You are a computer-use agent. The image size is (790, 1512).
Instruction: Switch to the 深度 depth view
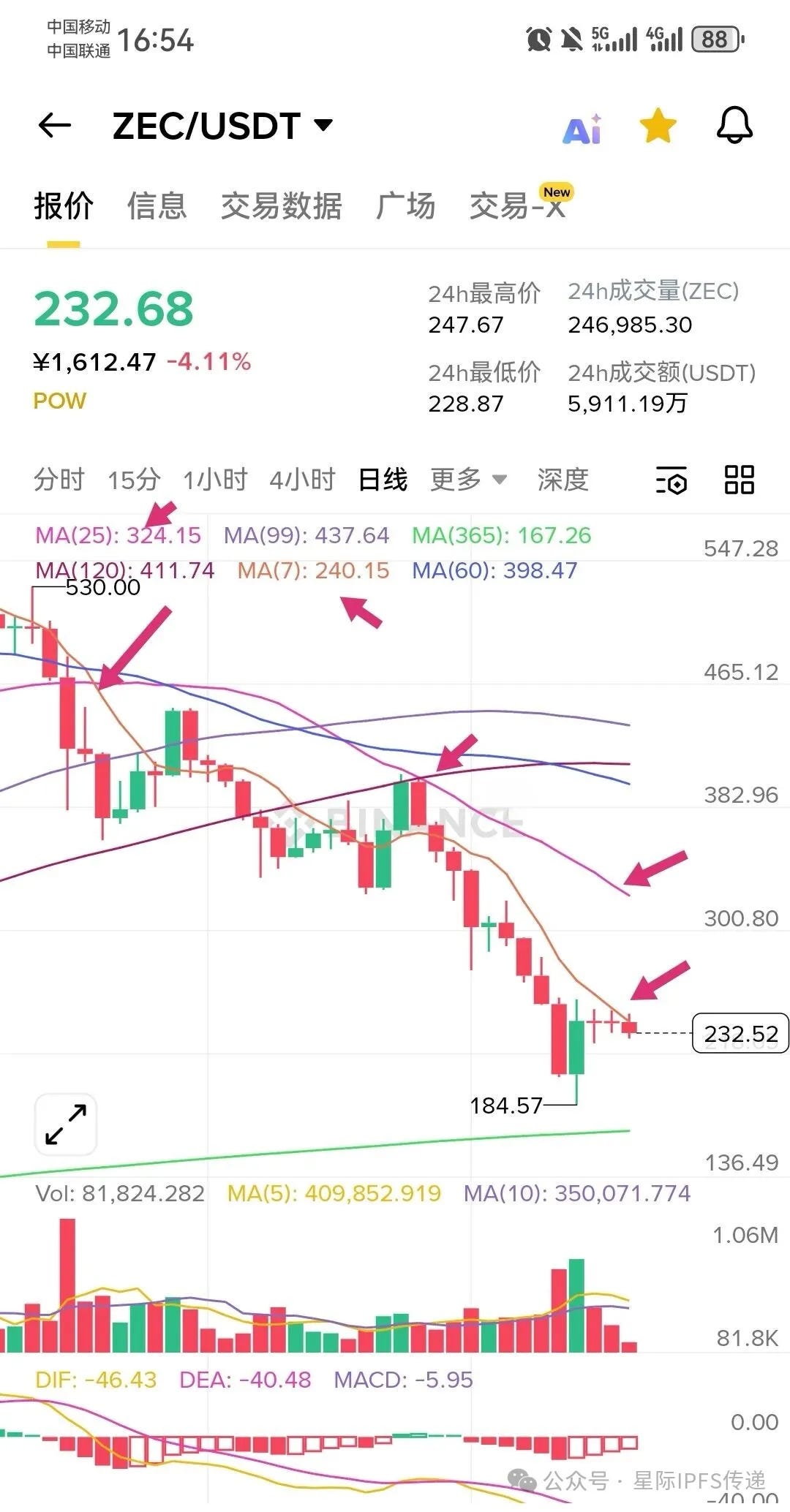563,480
